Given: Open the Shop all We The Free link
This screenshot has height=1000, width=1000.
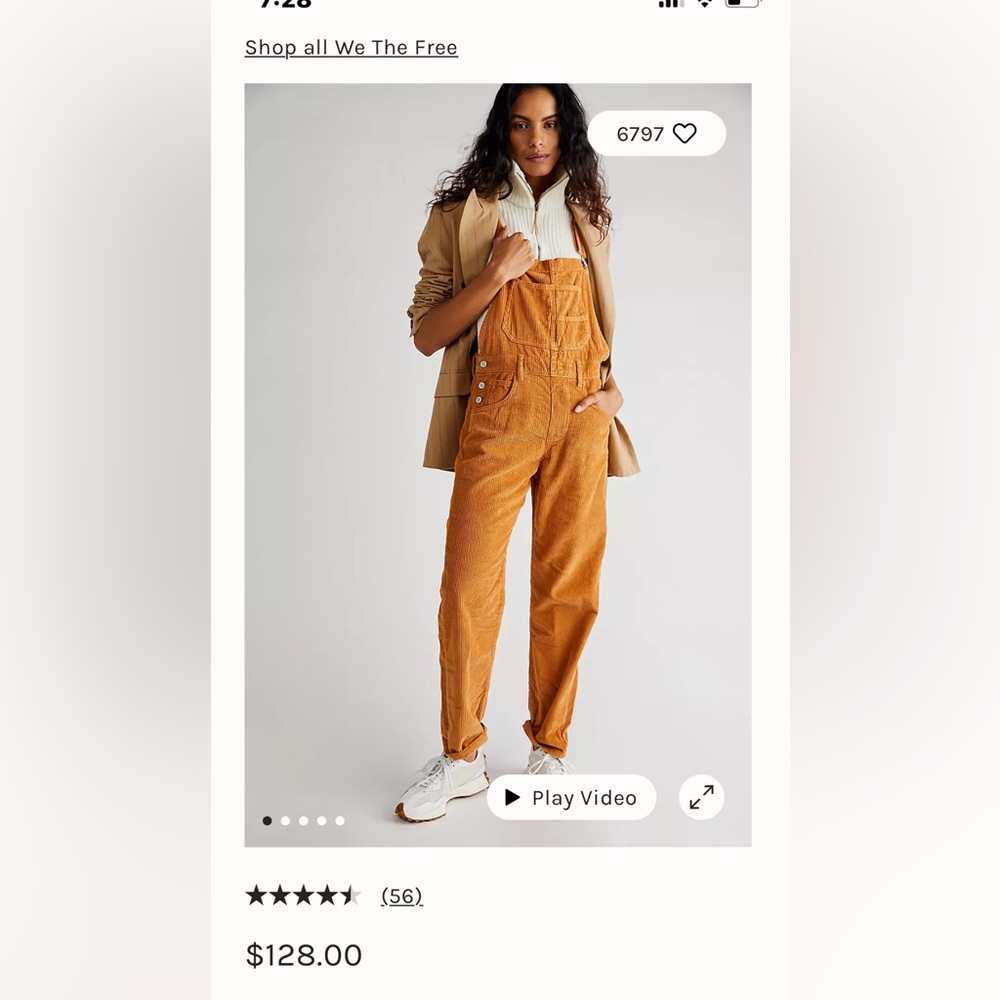Looking at the screenshot, I should [351, 48].
